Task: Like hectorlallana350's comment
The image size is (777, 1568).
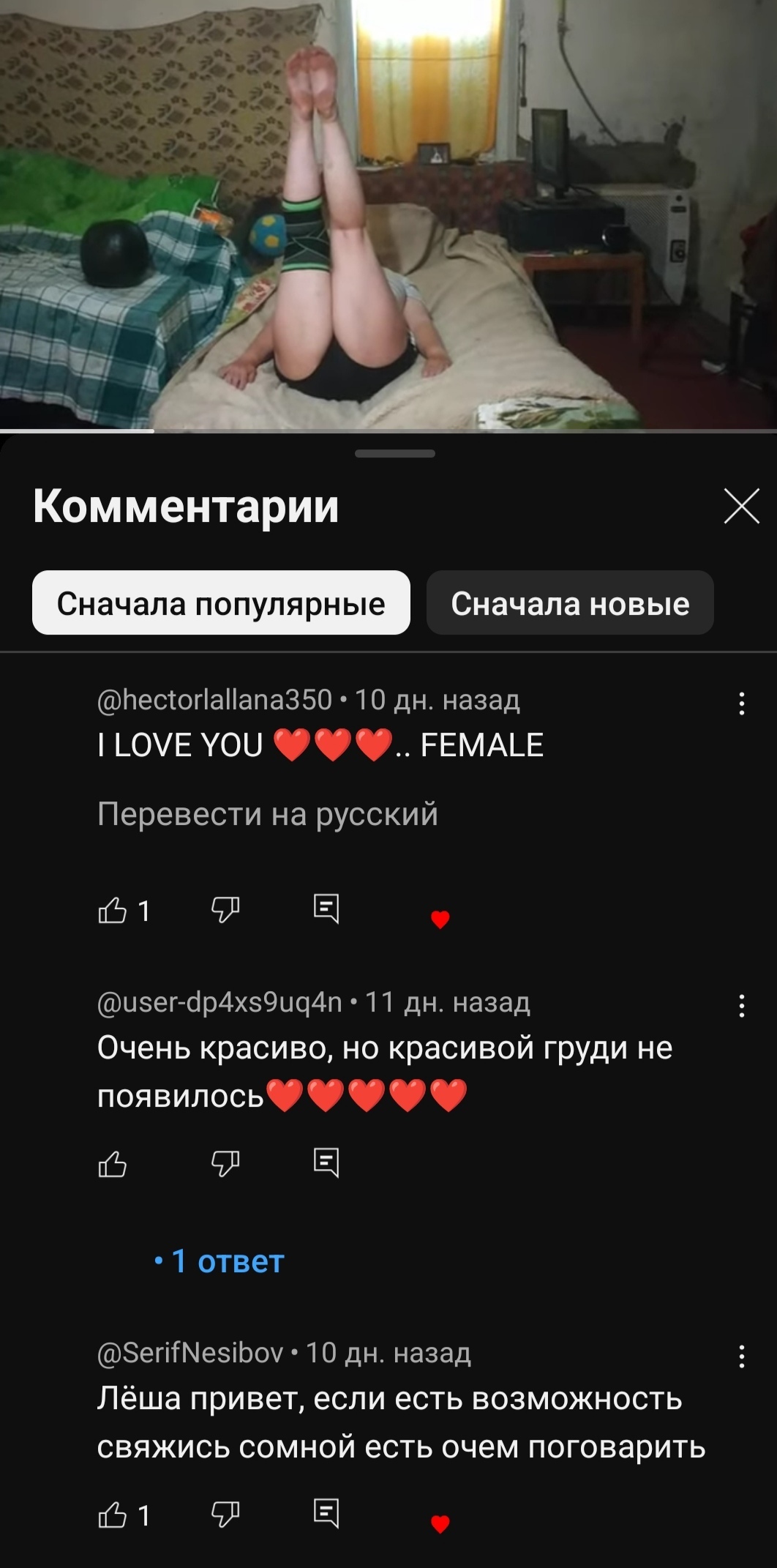Action: click(x=113, y=910)
